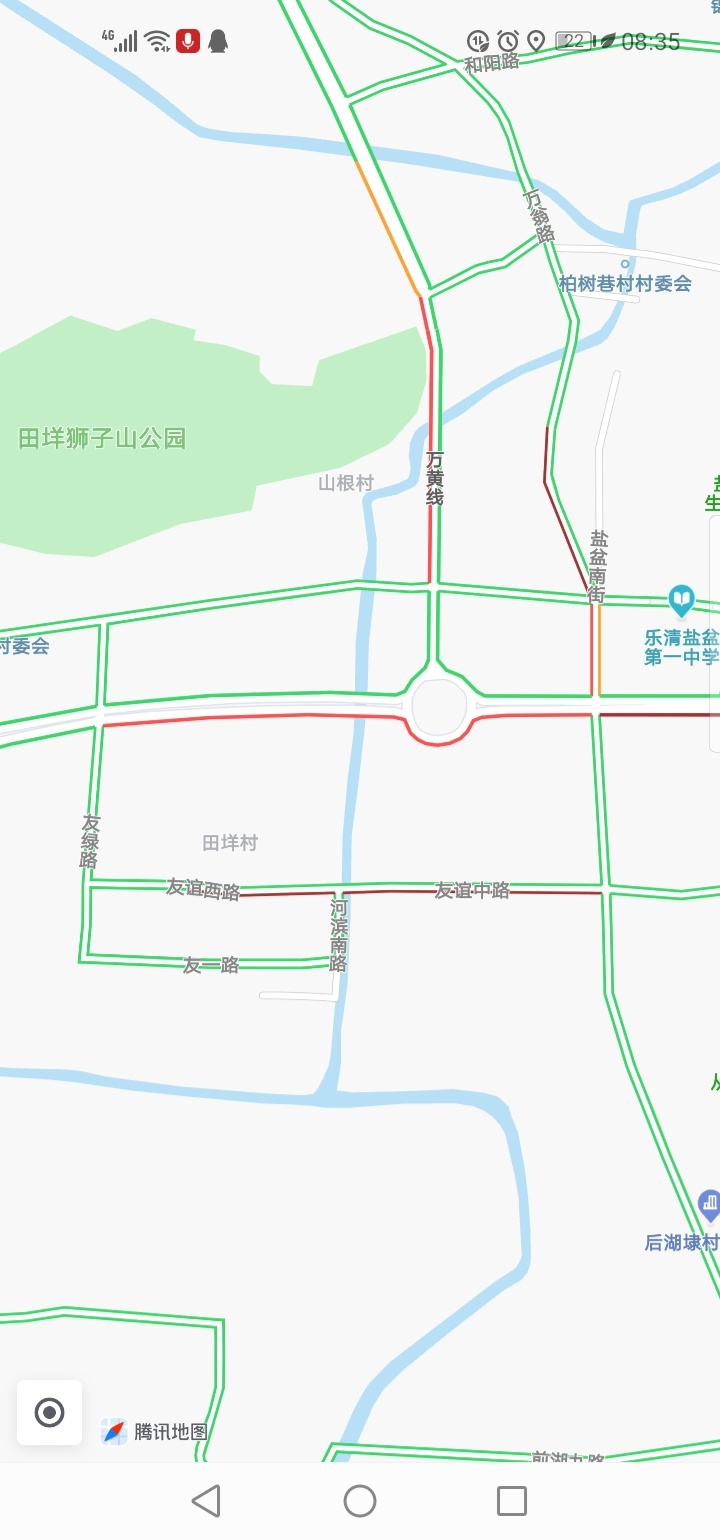Image resolution: width=720 pixels, height=1540 pixels.
Task: Select the 乐清盐盆第一中学 school marker
Action: click(681, 601)
